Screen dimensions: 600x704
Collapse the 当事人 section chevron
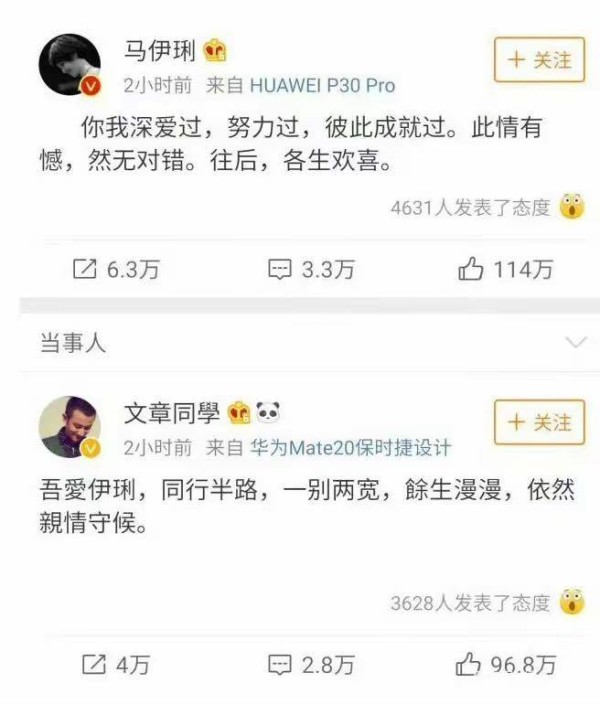(x=576, y=343)
